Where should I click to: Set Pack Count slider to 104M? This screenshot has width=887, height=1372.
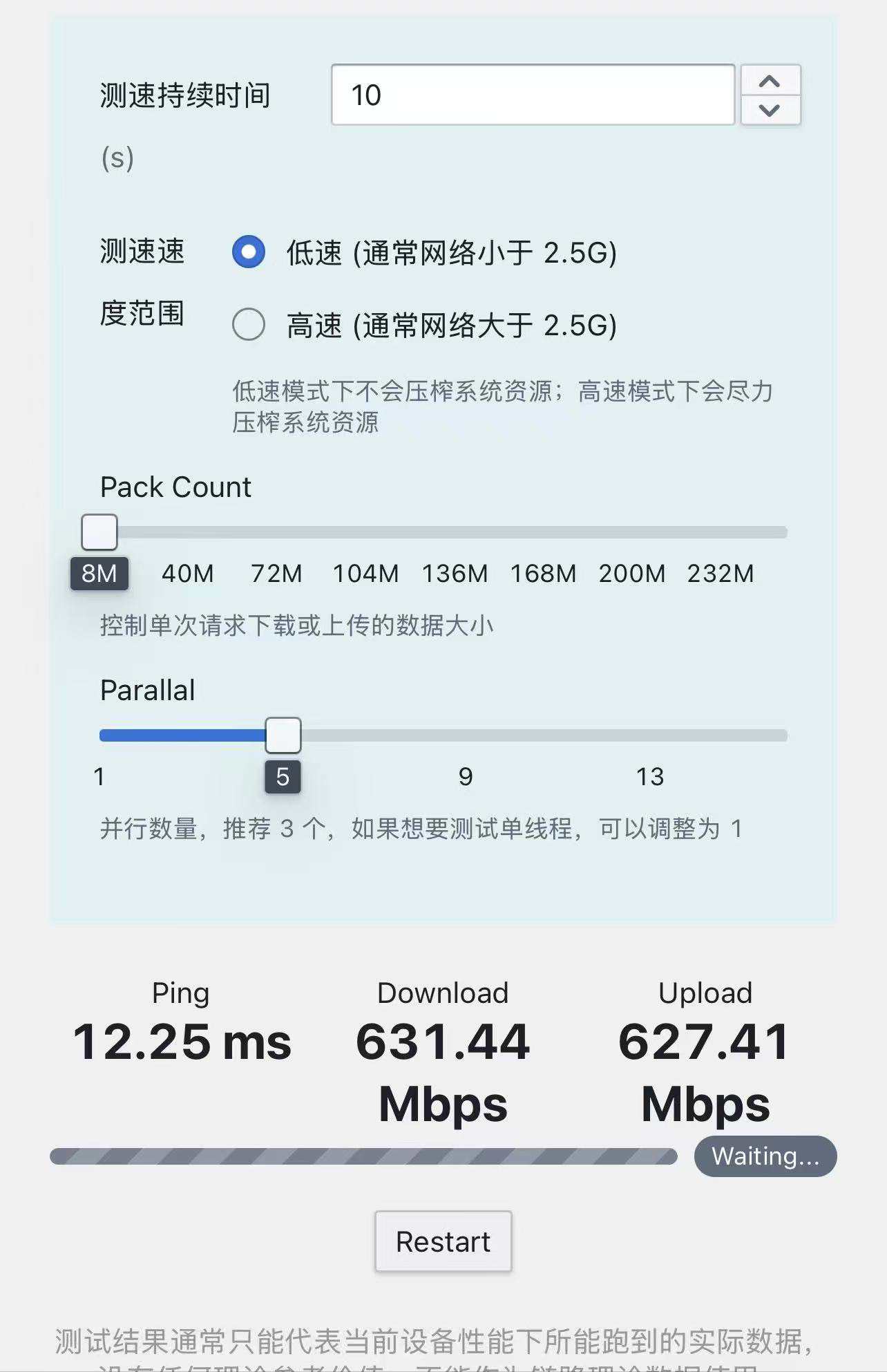365,532
